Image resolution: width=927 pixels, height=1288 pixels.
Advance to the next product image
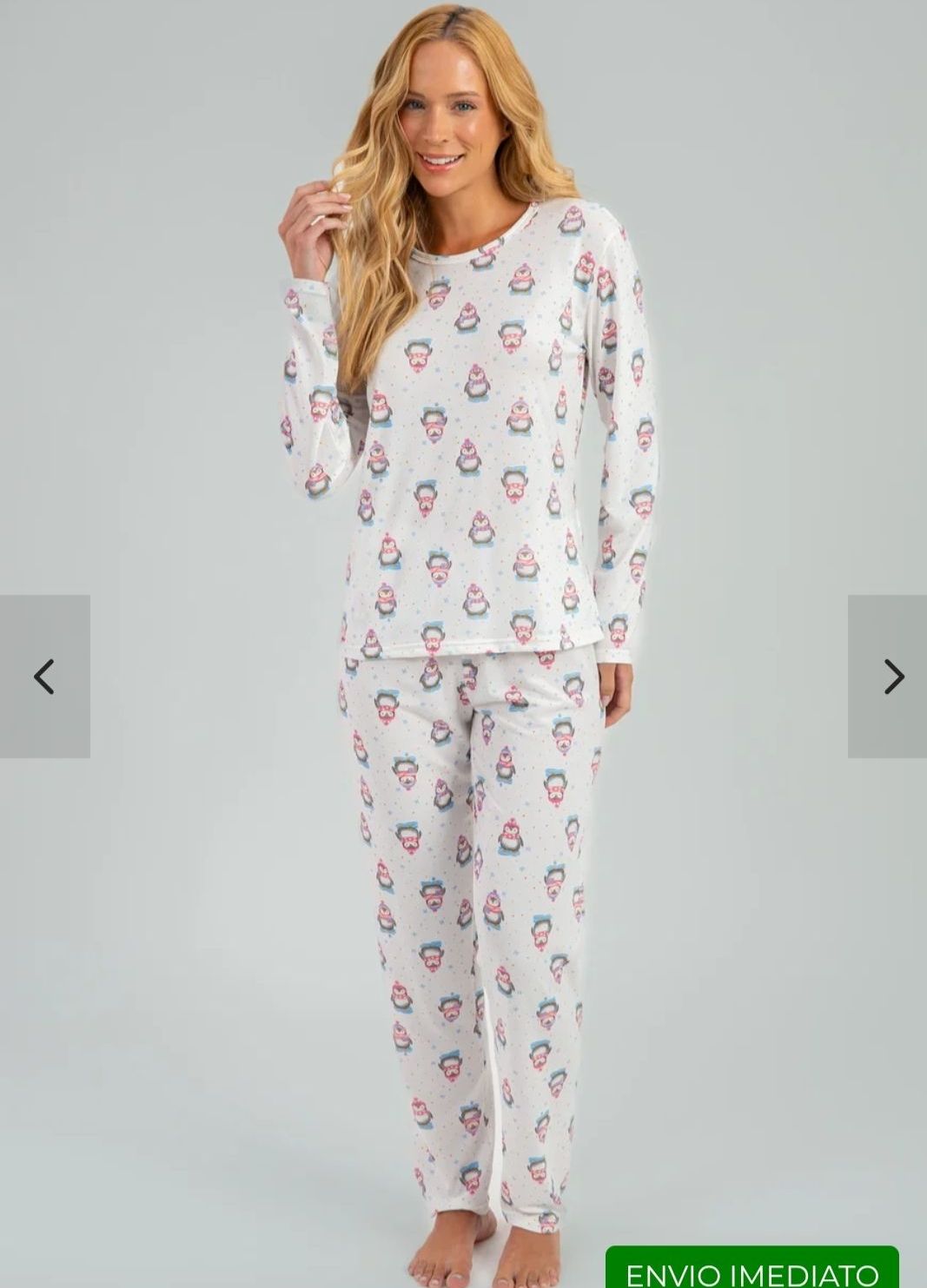887,676
